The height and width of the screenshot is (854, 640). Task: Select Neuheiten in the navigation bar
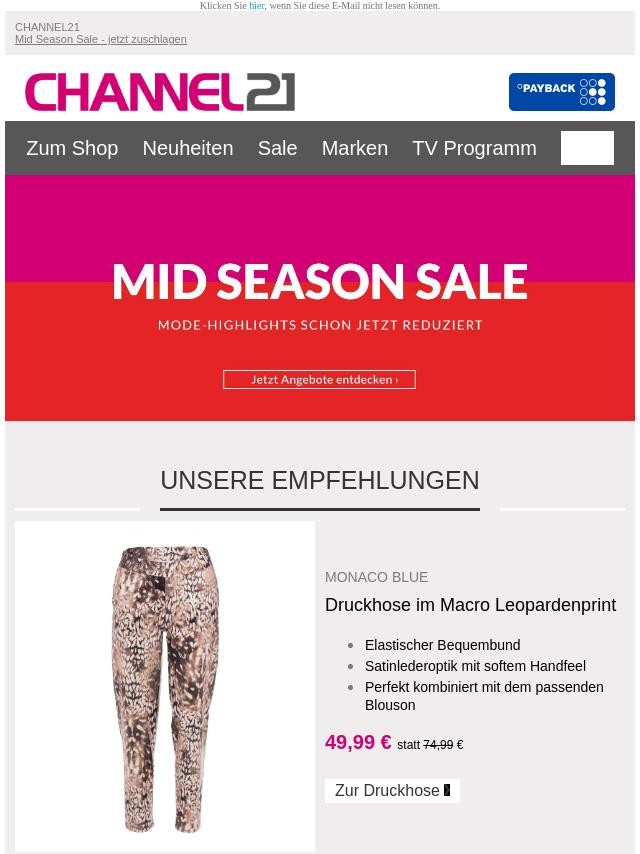coord(187,148)
